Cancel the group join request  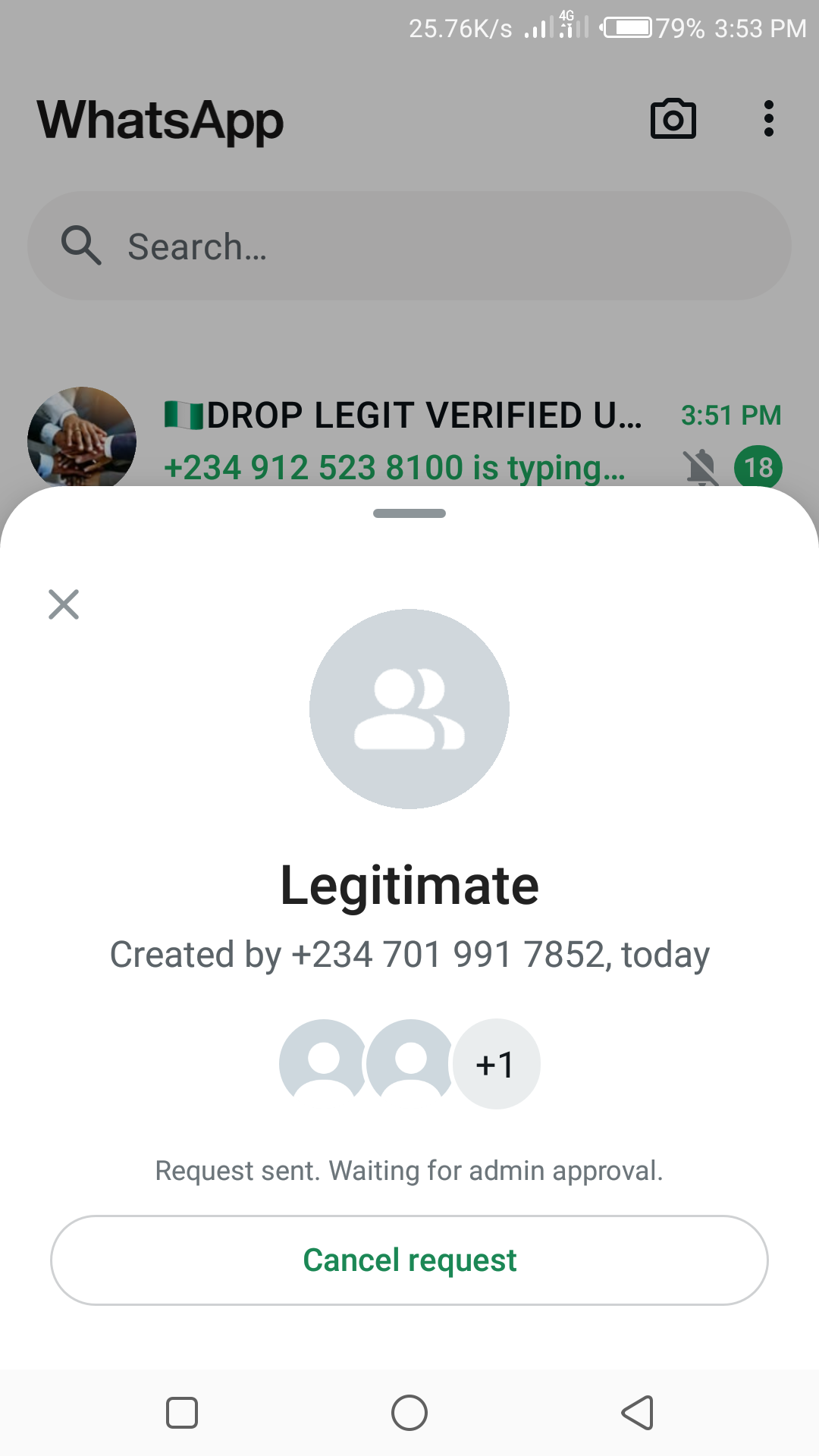point(409,1260)
